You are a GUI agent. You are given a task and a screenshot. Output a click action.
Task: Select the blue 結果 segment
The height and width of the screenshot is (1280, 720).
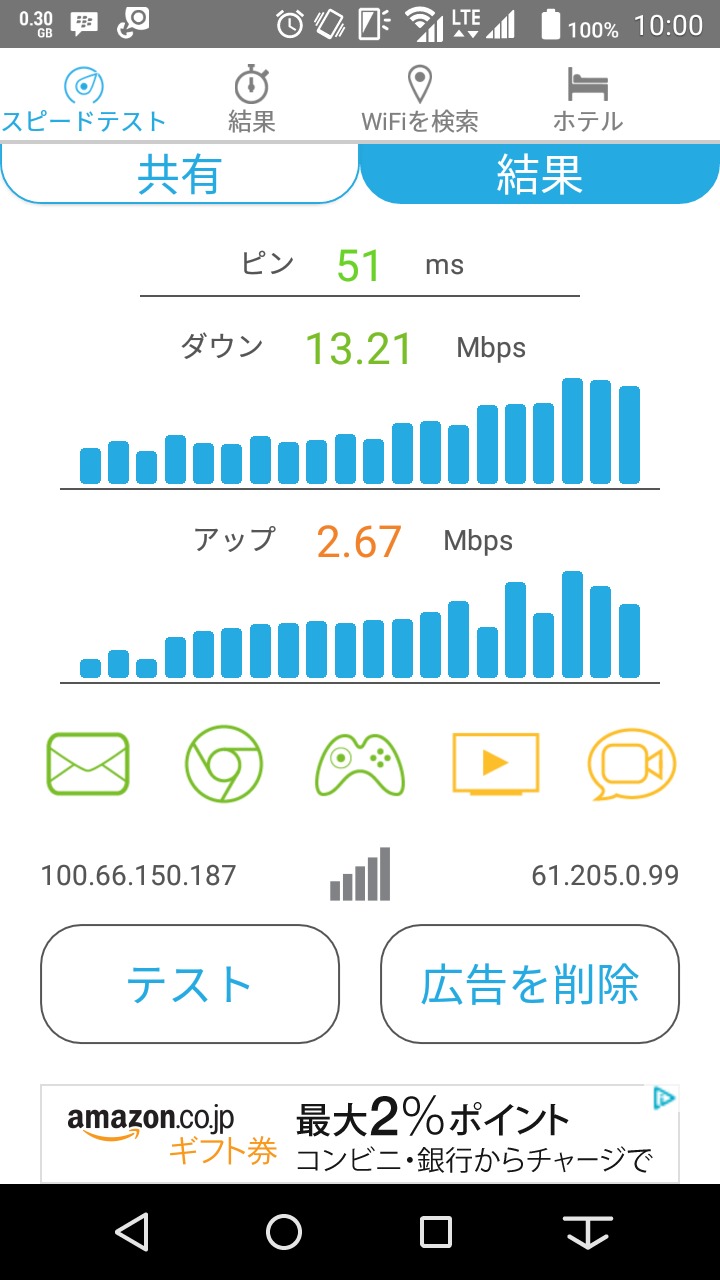click(x=540, y=175)
